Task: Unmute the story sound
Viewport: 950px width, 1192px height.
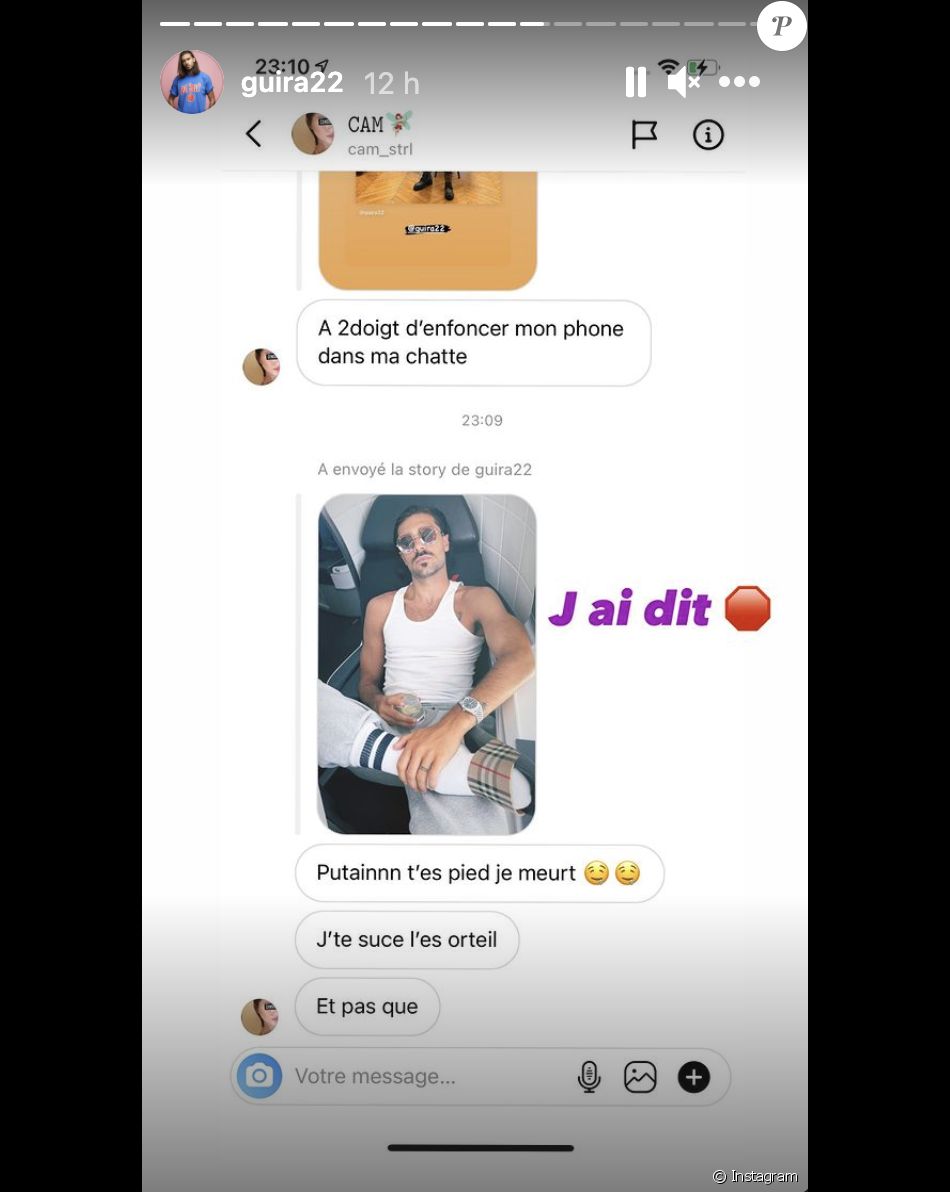Action: click(683, 82)
